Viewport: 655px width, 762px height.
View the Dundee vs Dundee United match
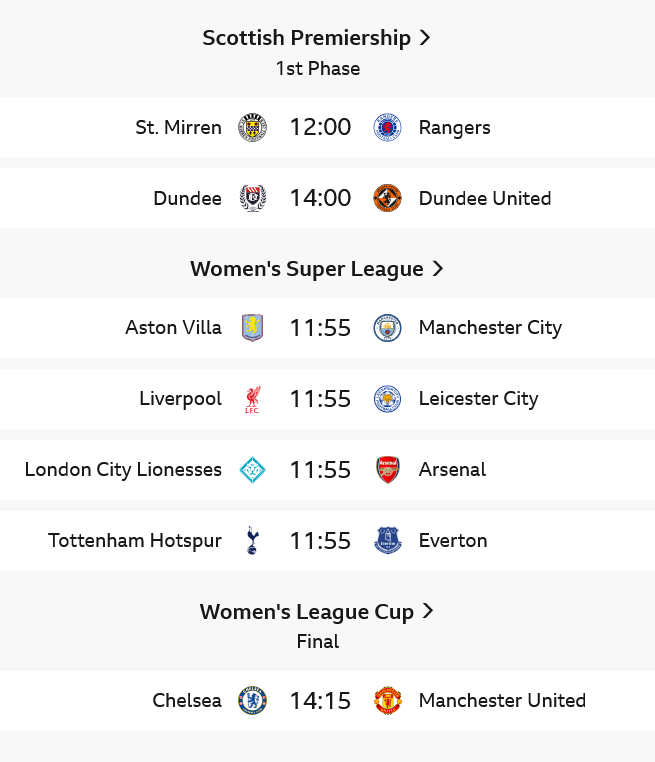click(320, 198)
